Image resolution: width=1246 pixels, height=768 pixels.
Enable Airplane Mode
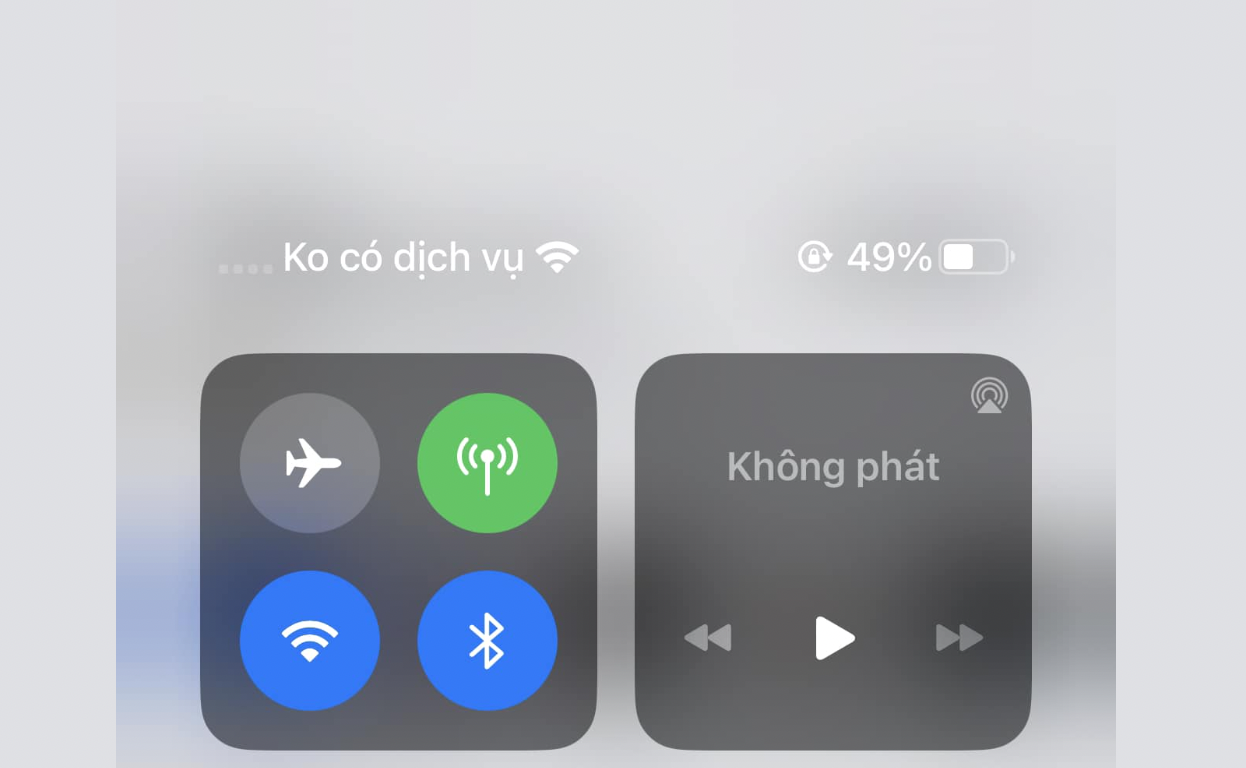310,463
